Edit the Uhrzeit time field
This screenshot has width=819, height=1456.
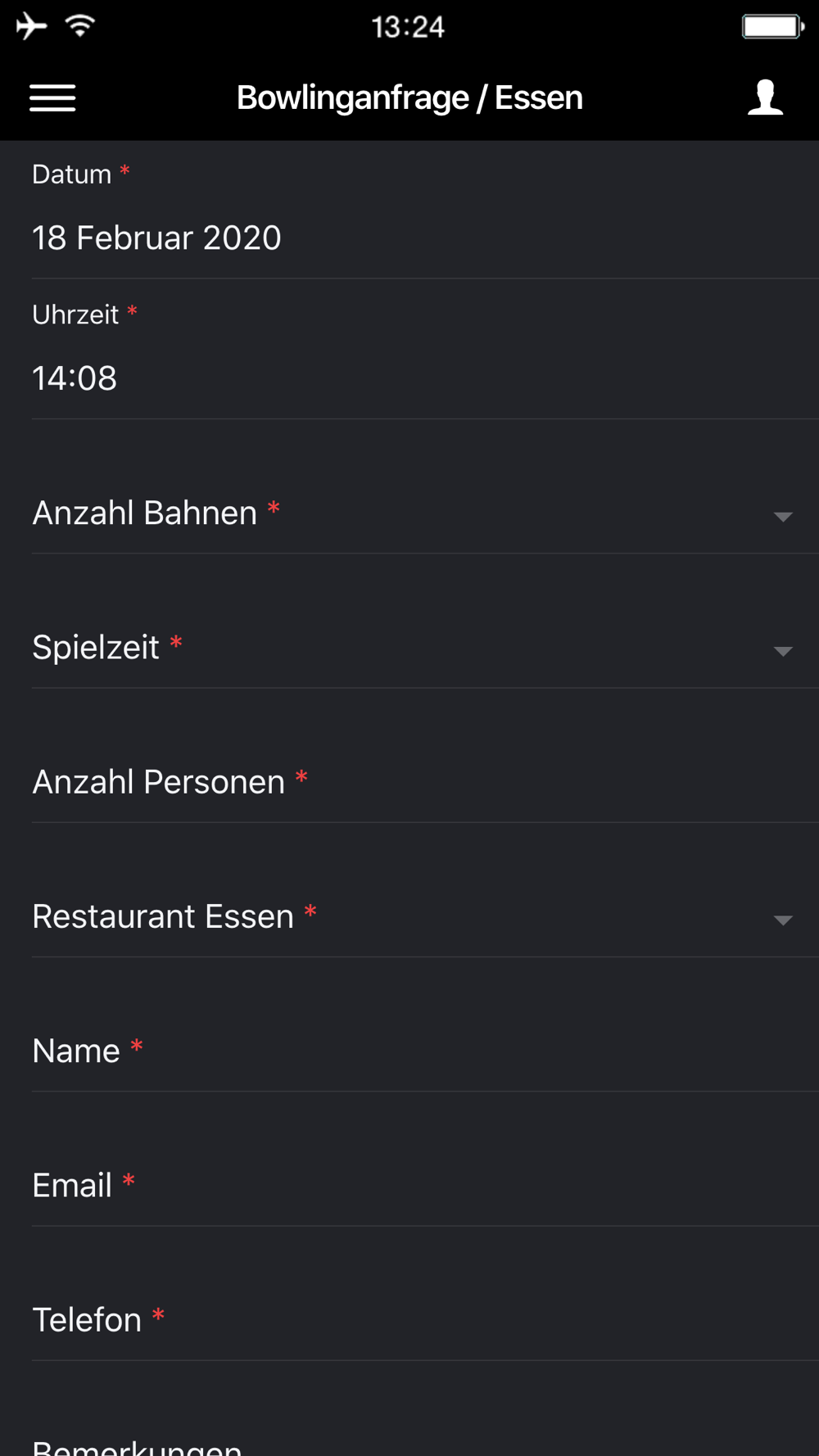[409, 378]
